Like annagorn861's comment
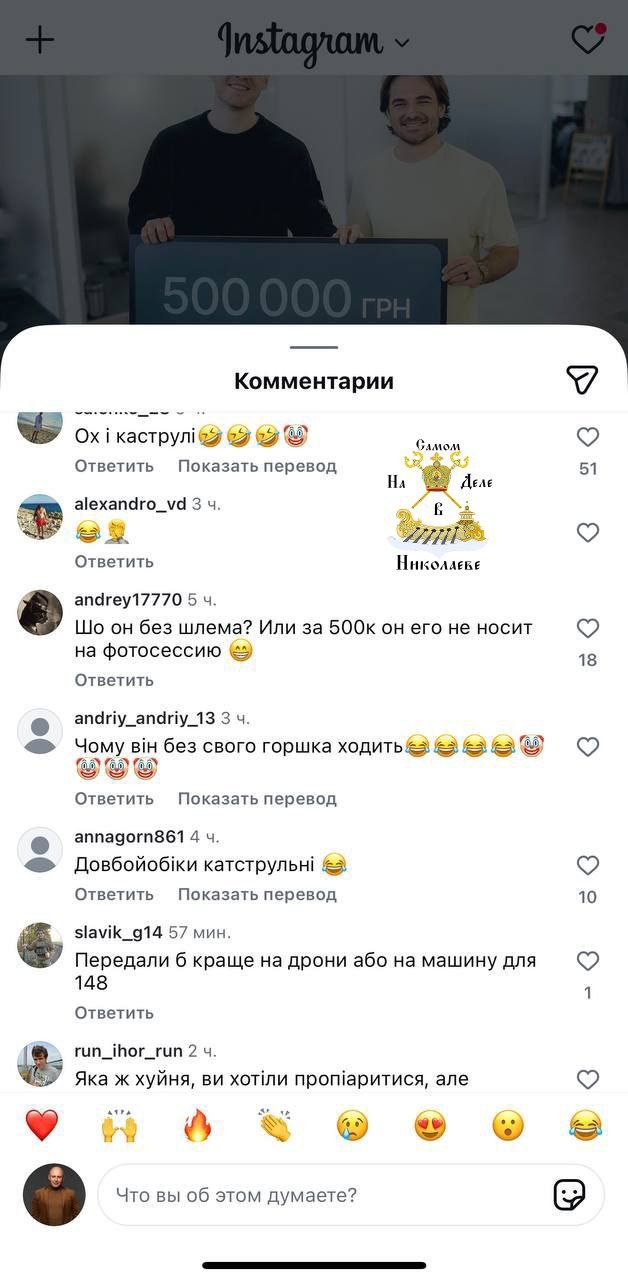The height and width of the screenshot is (1280, 628). point(588,866)
